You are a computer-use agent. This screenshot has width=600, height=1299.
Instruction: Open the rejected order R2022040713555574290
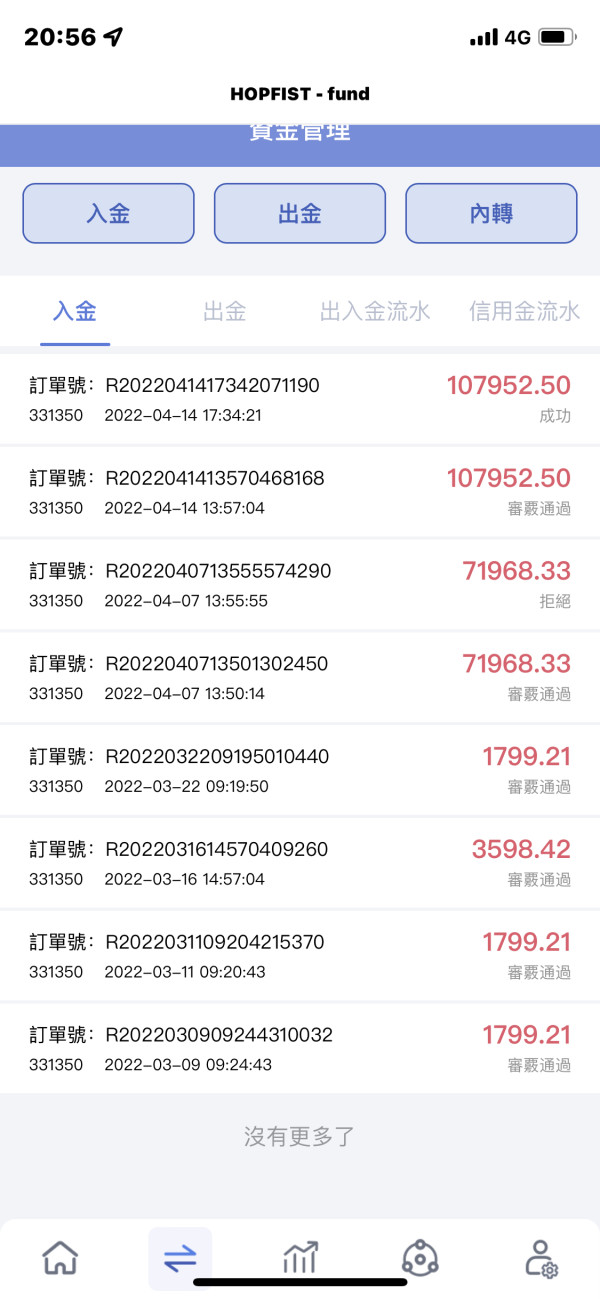[x=300, y=585]
